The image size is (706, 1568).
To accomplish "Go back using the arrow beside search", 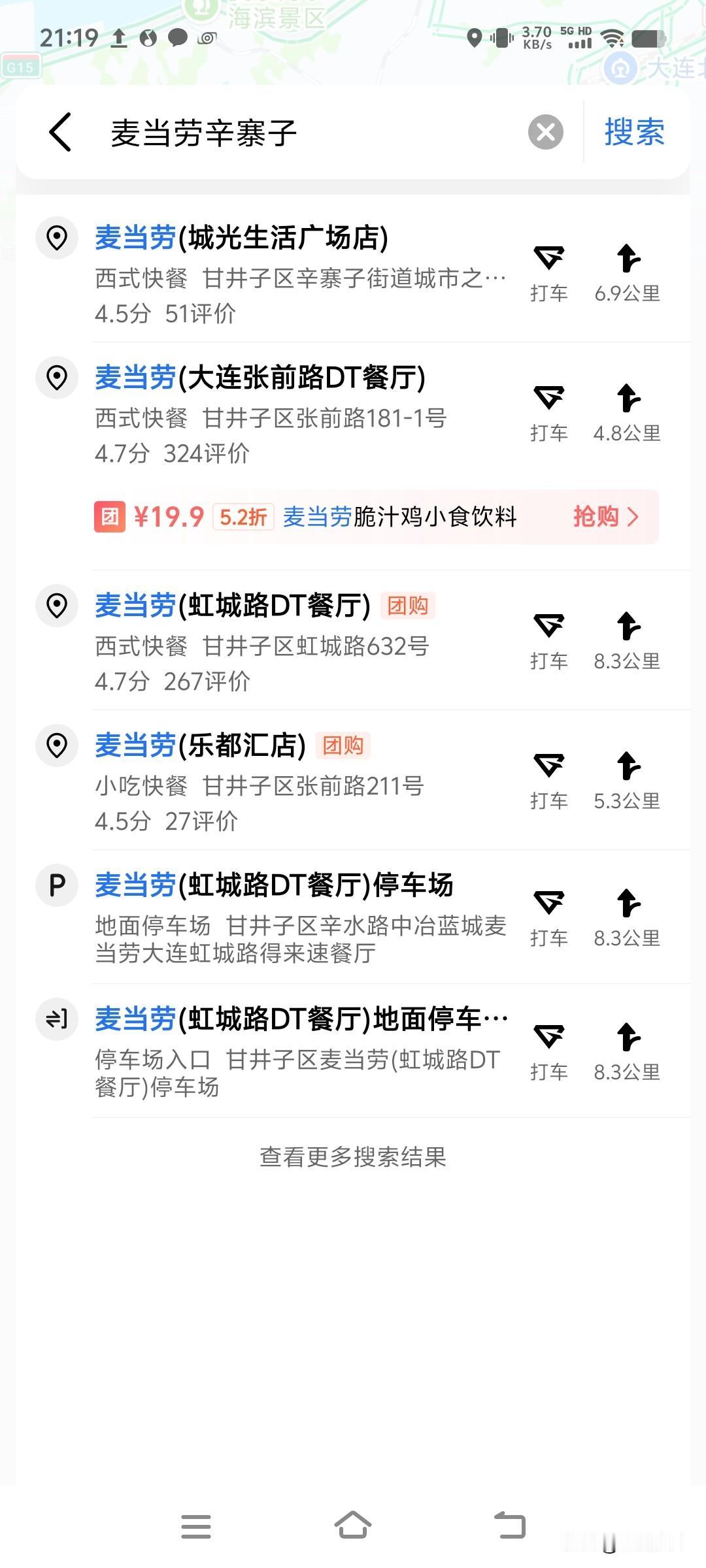I will pyautogui.click(x=60, y=132).
